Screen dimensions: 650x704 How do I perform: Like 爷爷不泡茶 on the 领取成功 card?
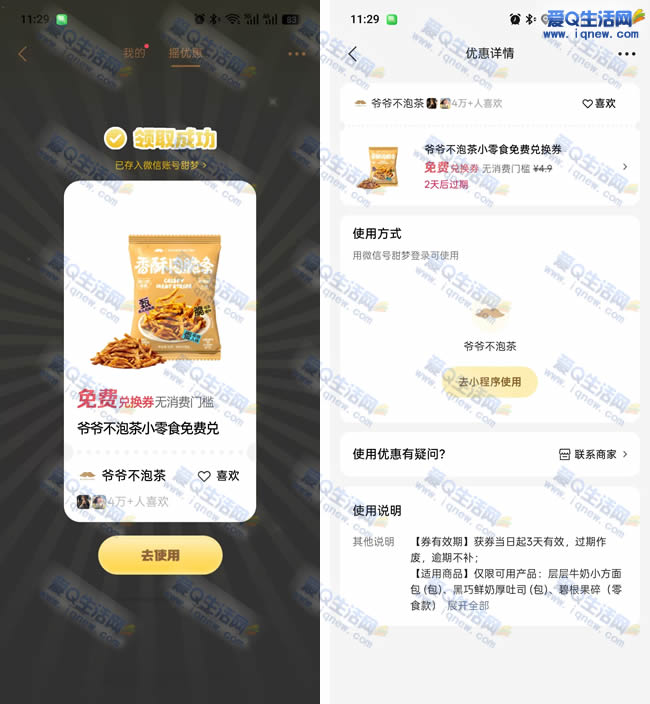pyautogui.click(x=218, y=476)
